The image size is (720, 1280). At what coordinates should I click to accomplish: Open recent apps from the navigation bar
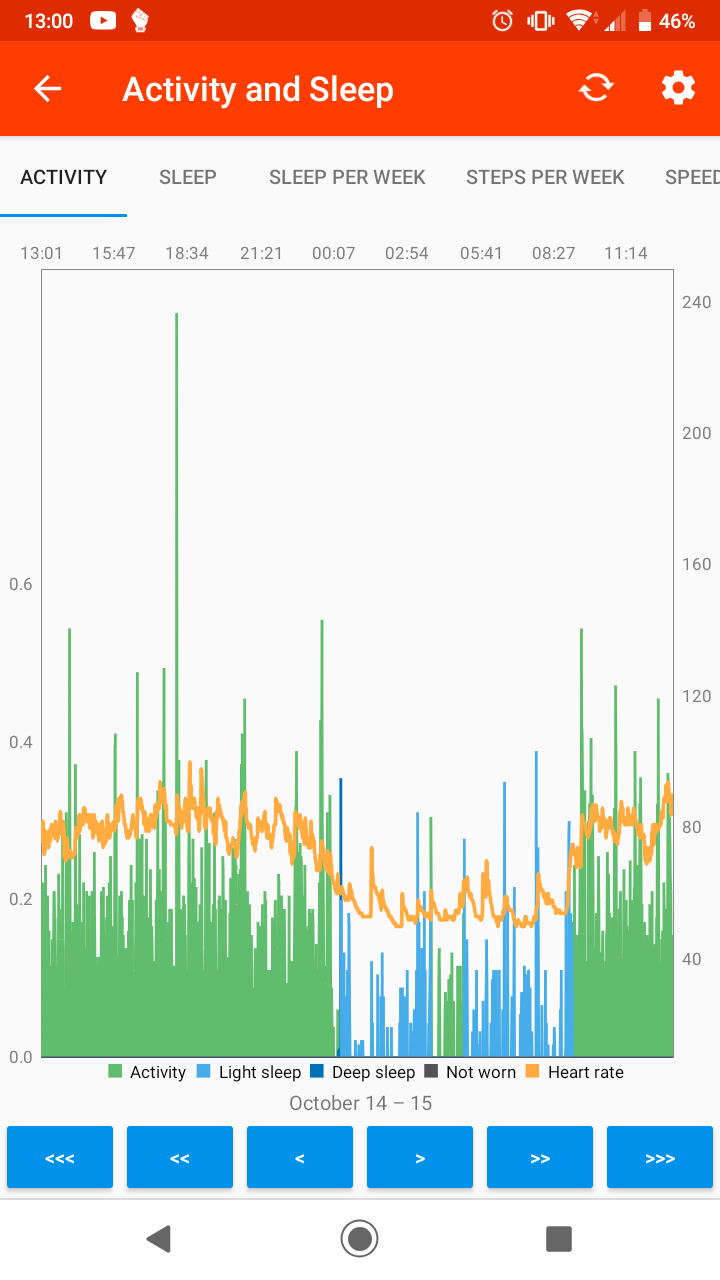coord(558,1239)
